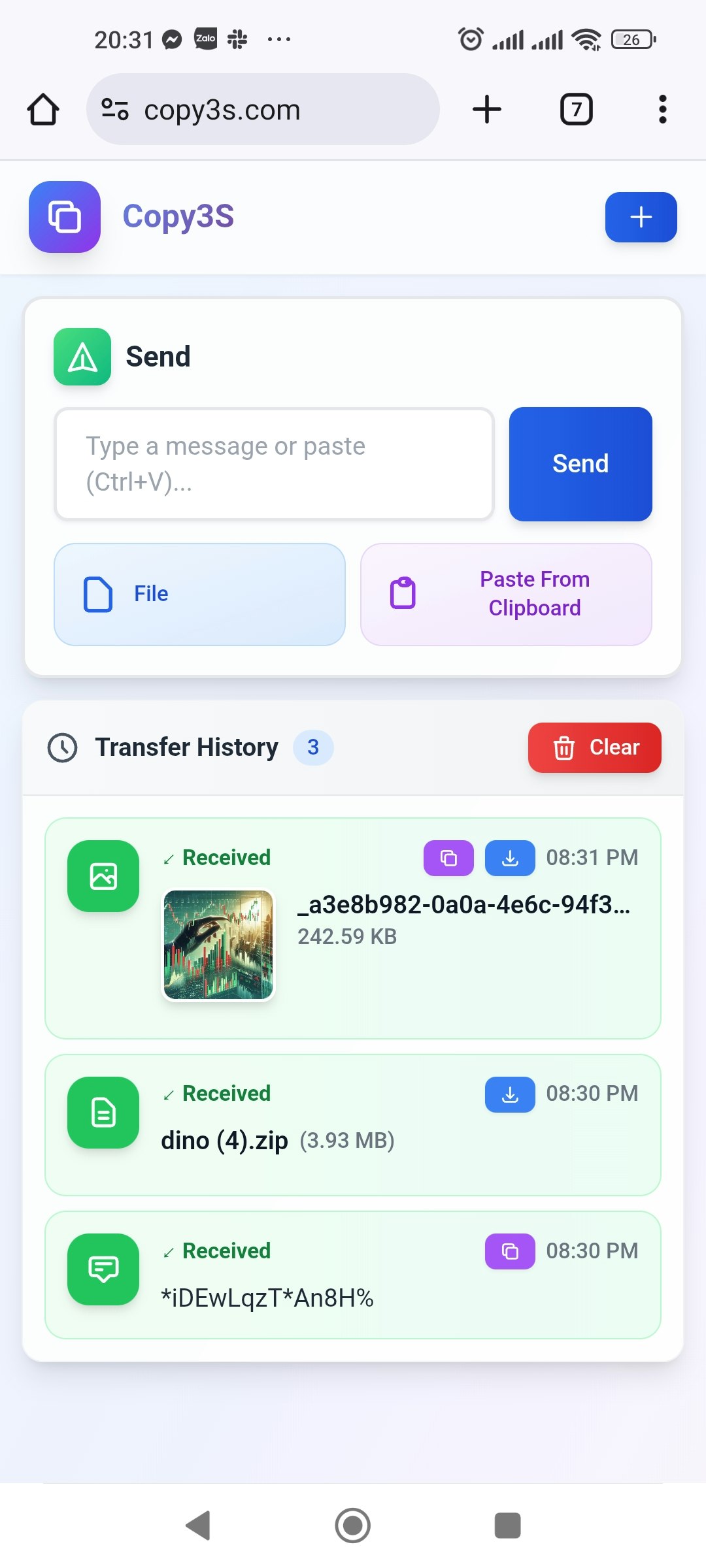Focus the message text field

click(274, 464)
